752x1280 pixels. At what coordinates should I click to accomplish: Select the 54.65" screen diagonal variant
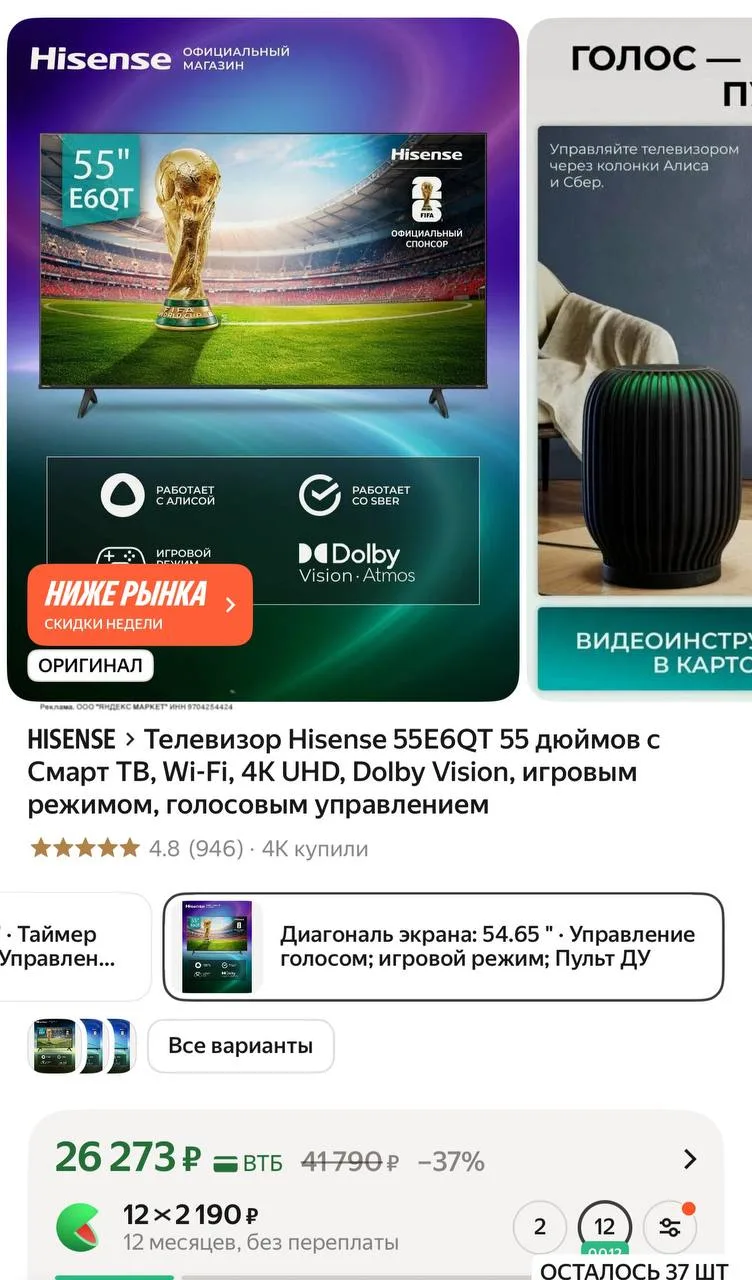(443, 946)
